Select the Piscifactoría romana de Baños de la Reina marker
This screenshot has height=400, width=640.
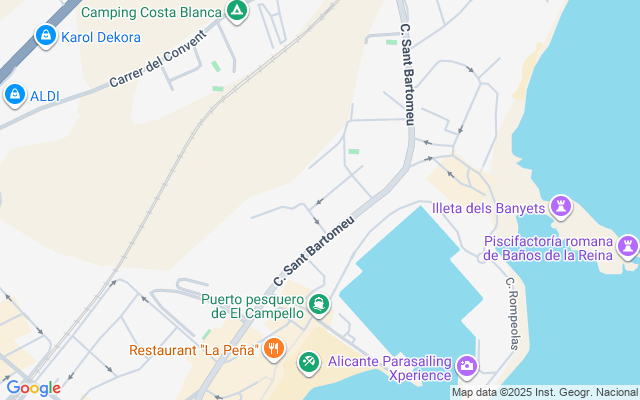(628, 247)
